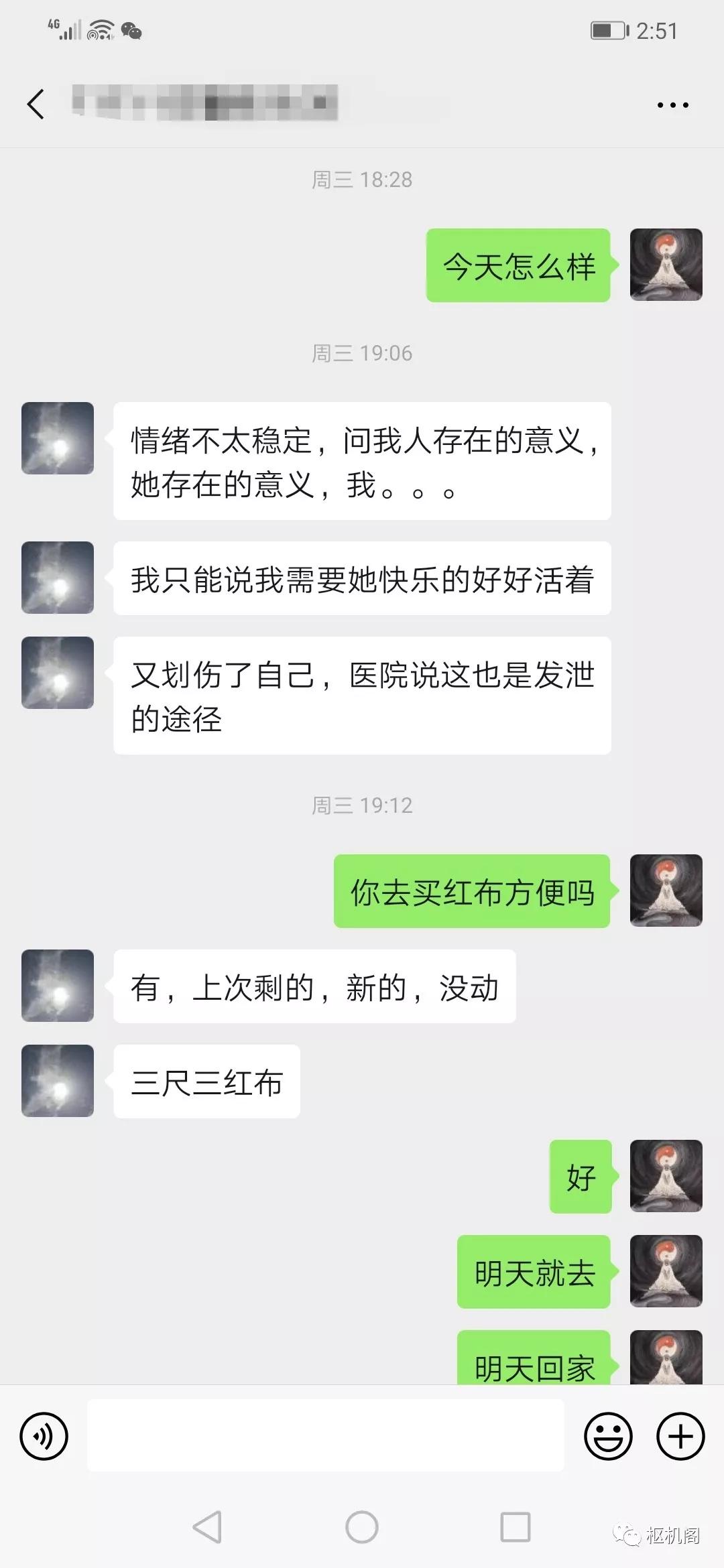Viewport: 724px width, 1568px height.
Task: Switch to voice message input
Action: [x=44, y=1436]
